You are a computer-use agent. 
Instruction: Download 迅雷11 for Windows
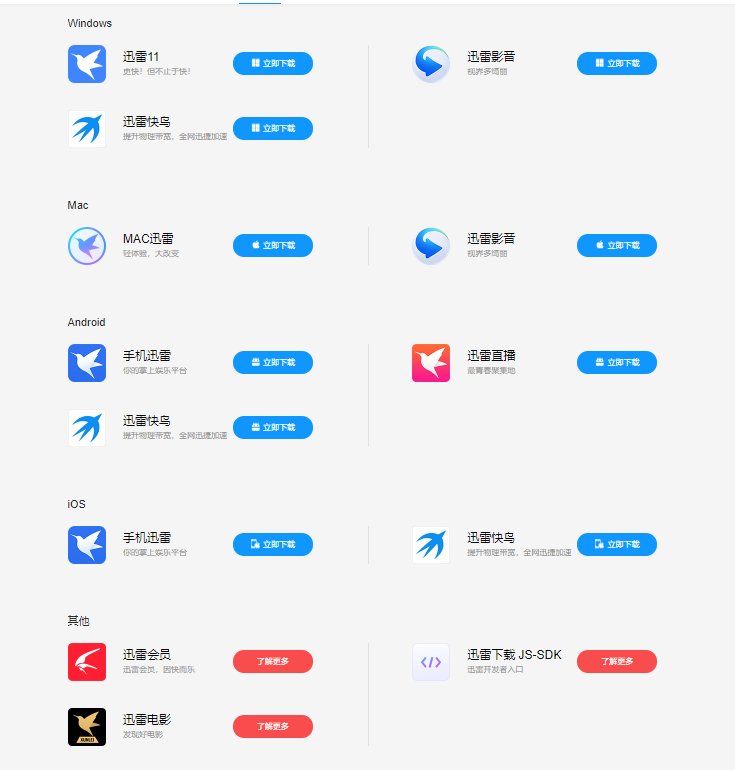(x=272, y=63)
